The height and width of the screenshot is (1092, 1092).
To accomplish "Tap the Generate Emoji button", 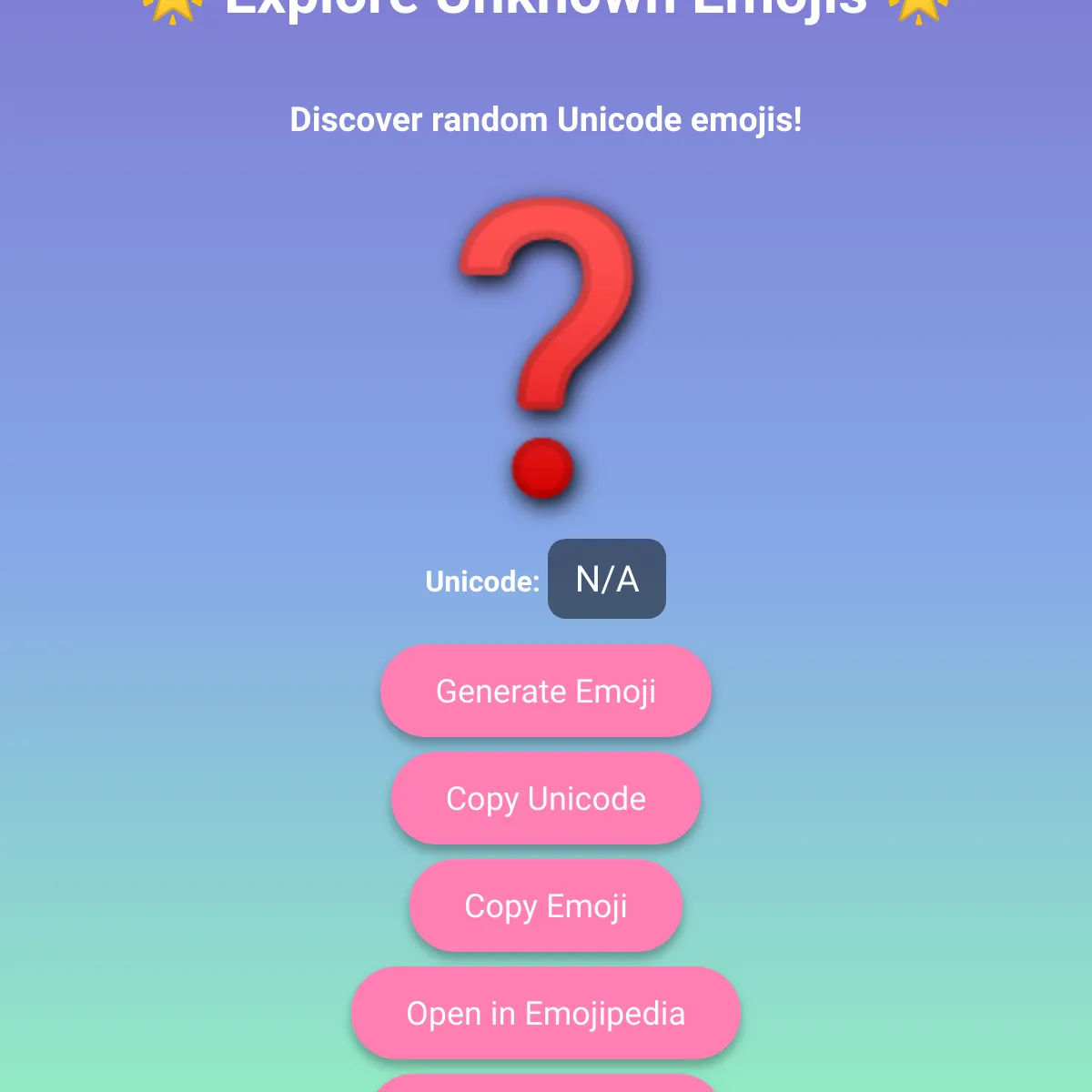I will point(546,692).
